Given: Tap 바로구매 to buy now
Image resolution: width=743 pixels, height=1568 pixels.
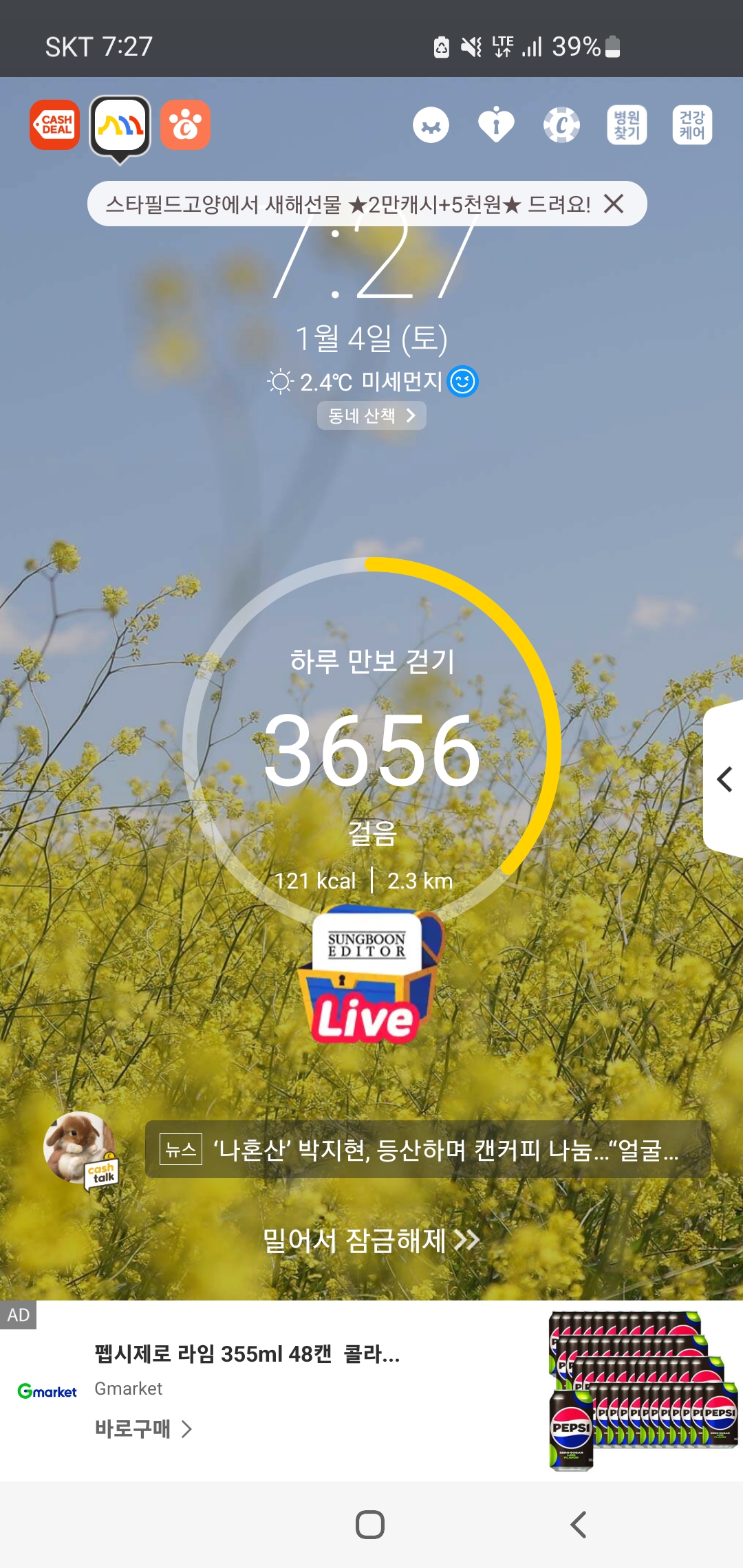Looking at the screenshot, I should click(x=143, y=1429).
